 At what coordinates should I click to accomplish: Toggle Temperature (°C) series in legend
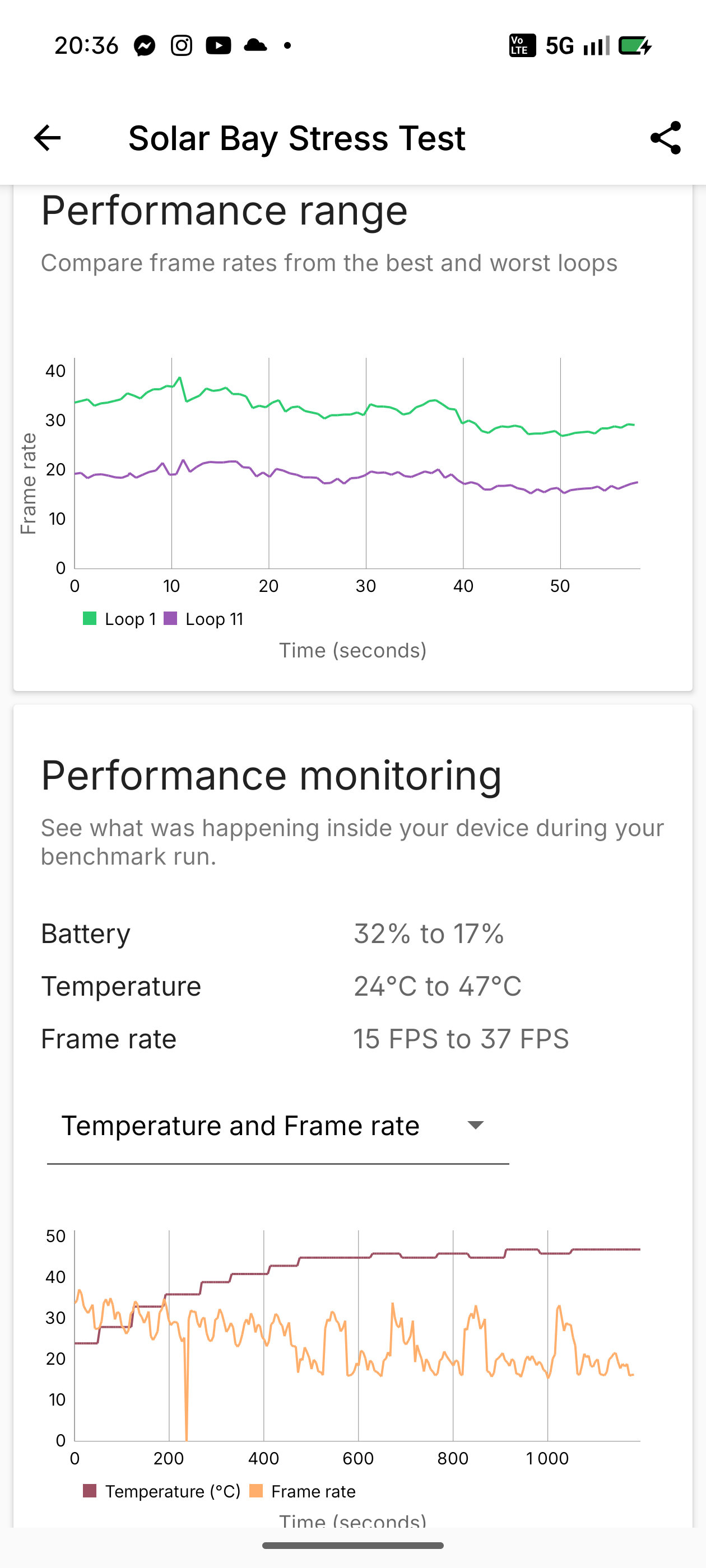point(162,1491)
